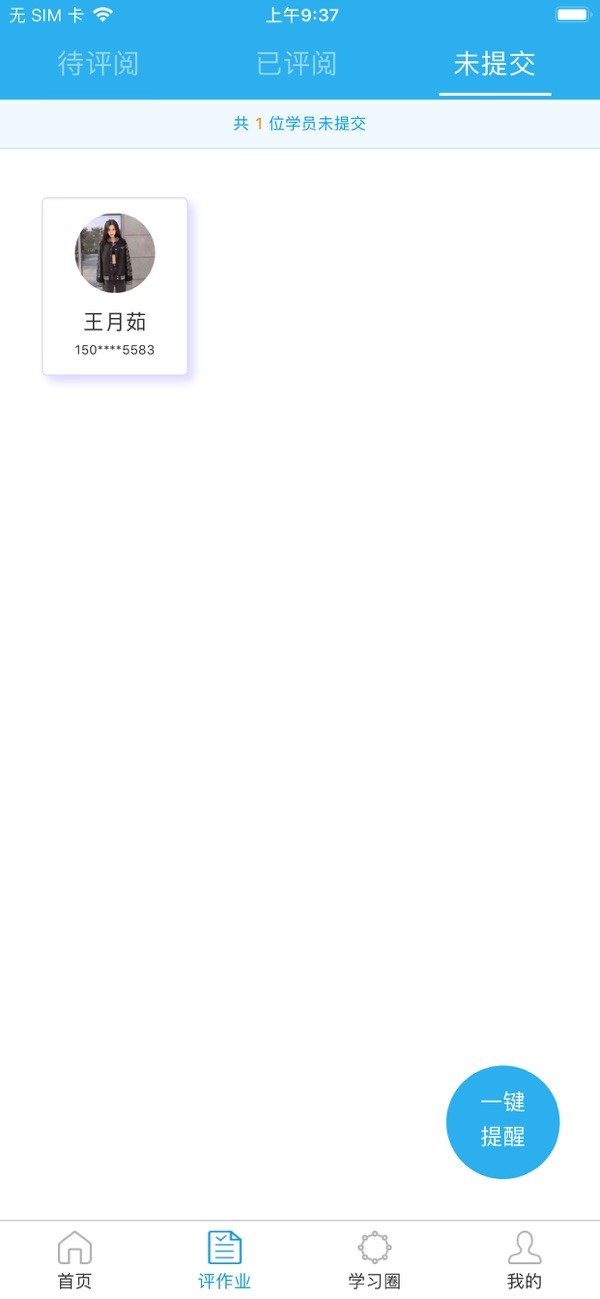Screen dimensions: 600x1299
Task: Select the 未提交 tab
Action: (x=495, y=64)
